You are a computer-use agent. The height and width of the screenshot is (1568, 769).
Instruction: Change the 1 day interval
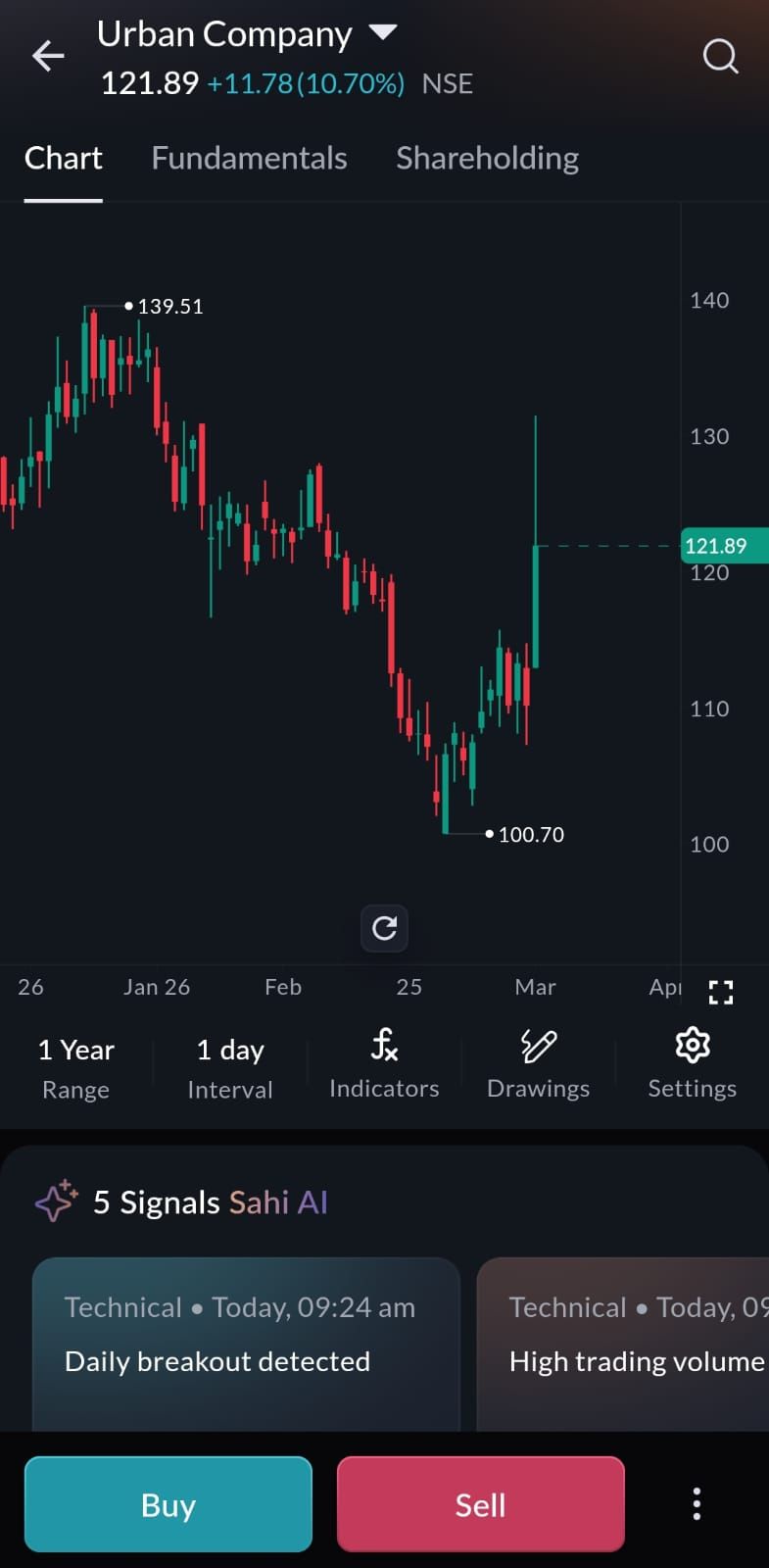[230, 1068]
